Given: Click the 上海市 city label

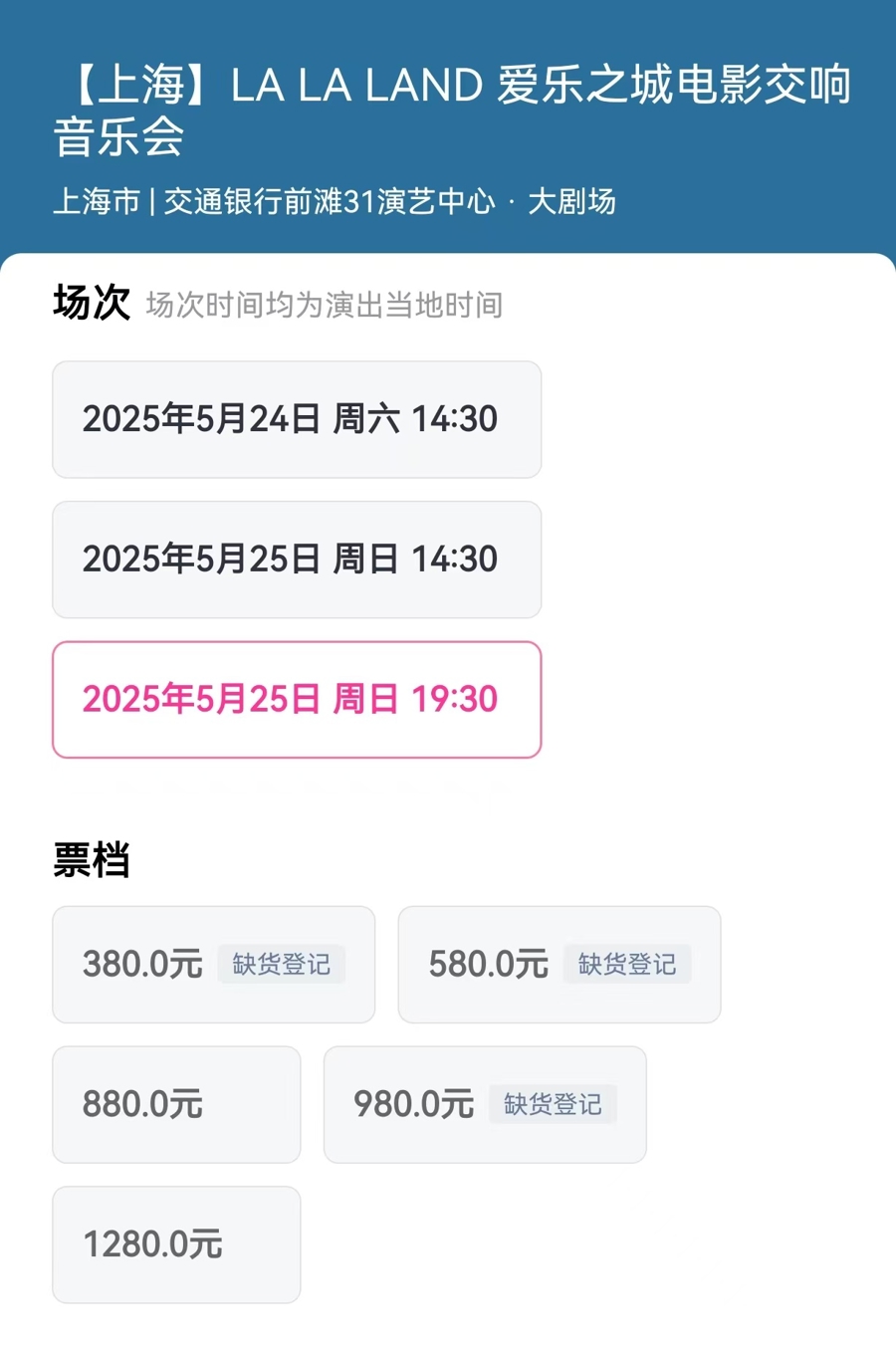Looking at the screenshot, I should (96, 200).
